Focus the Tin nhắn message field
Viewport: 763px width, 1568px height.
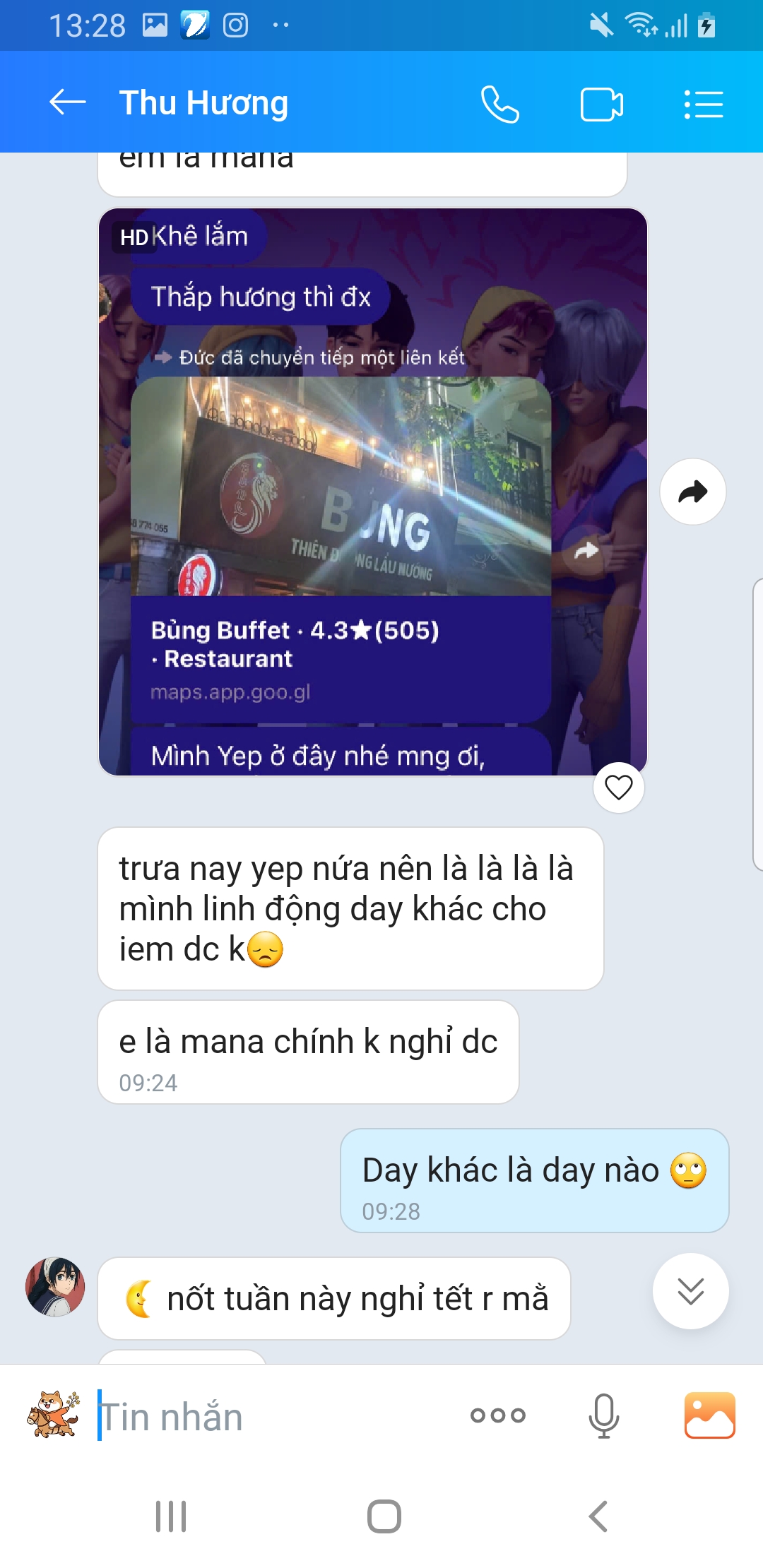tap(276, 1416)
